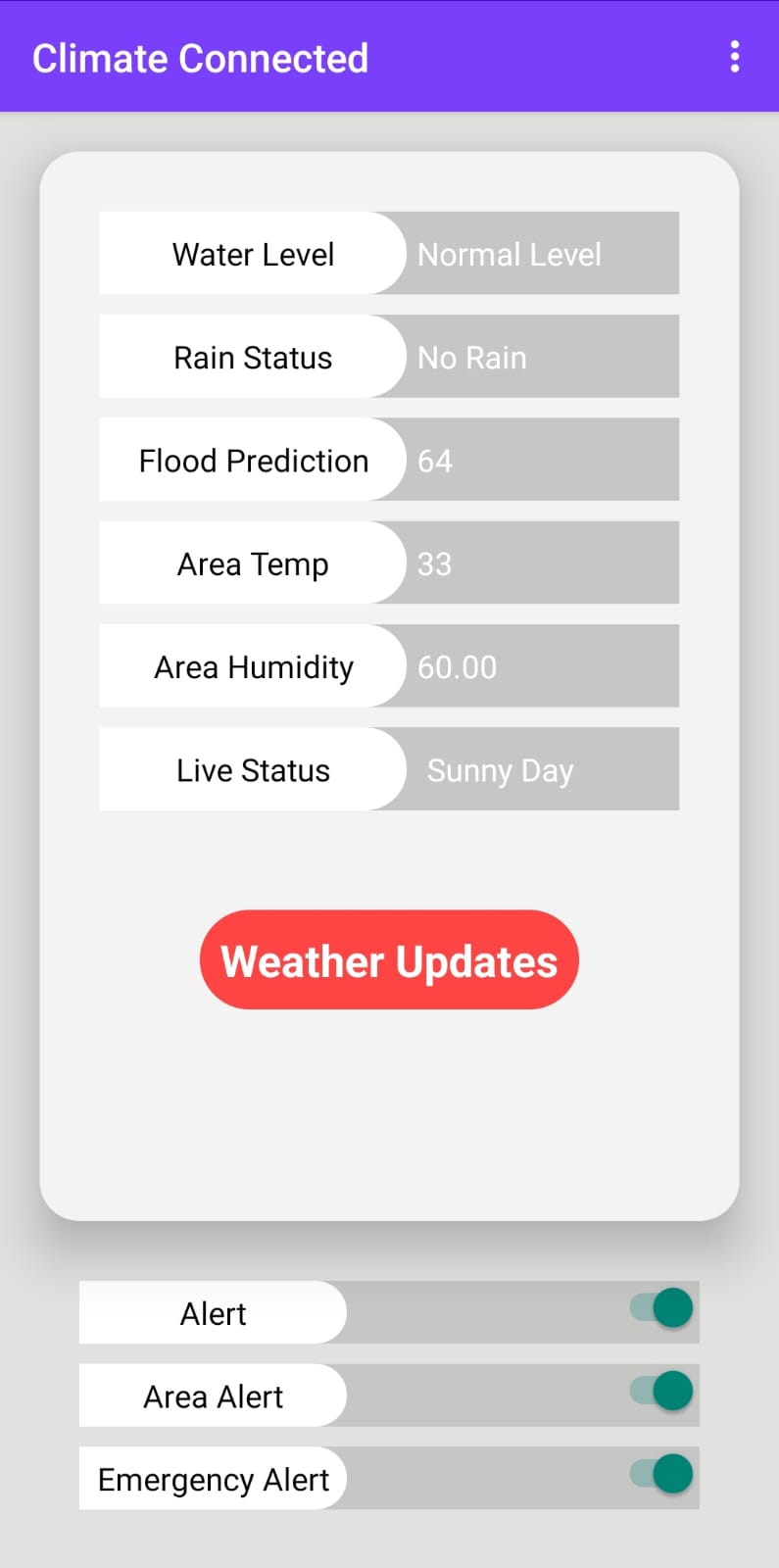Turn off the Alert switch

[x=662, y=1308]
